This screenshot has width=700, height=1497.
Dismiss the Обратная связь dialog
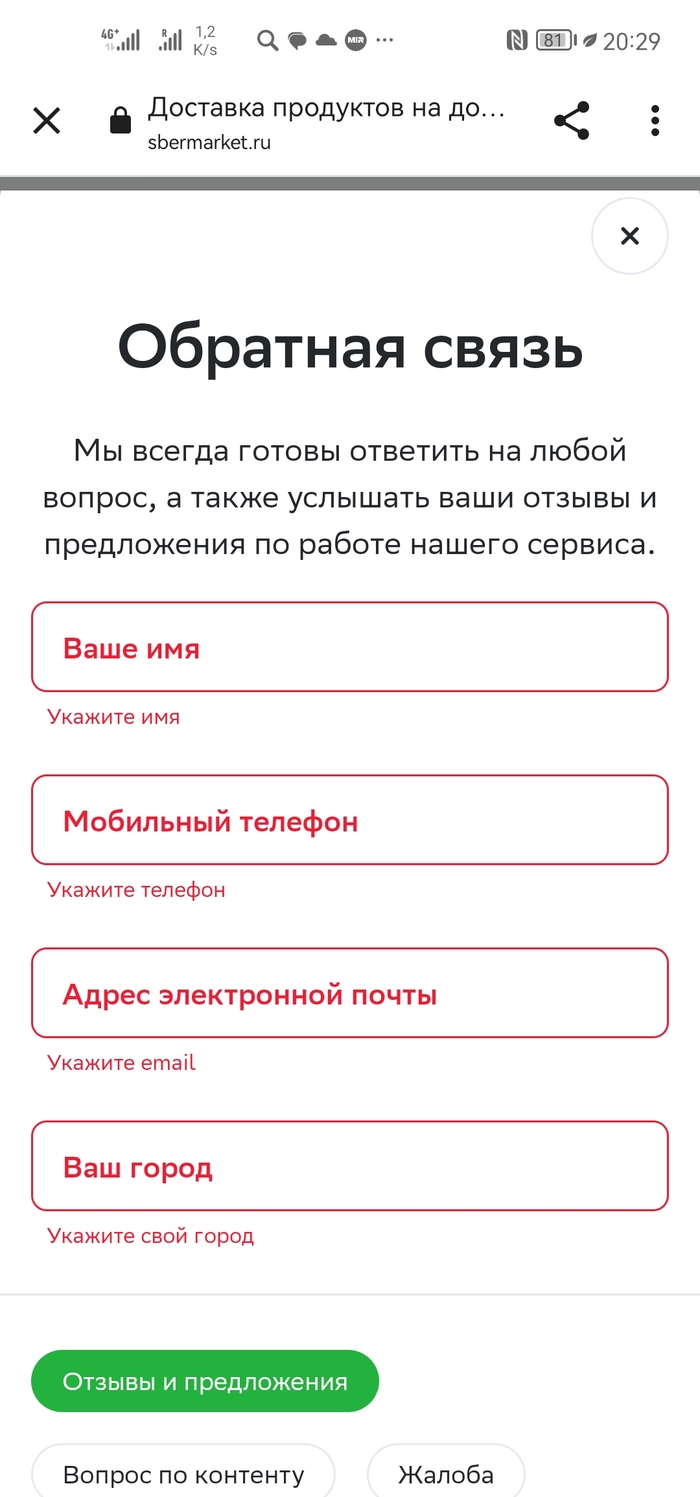tap(629, 236)
